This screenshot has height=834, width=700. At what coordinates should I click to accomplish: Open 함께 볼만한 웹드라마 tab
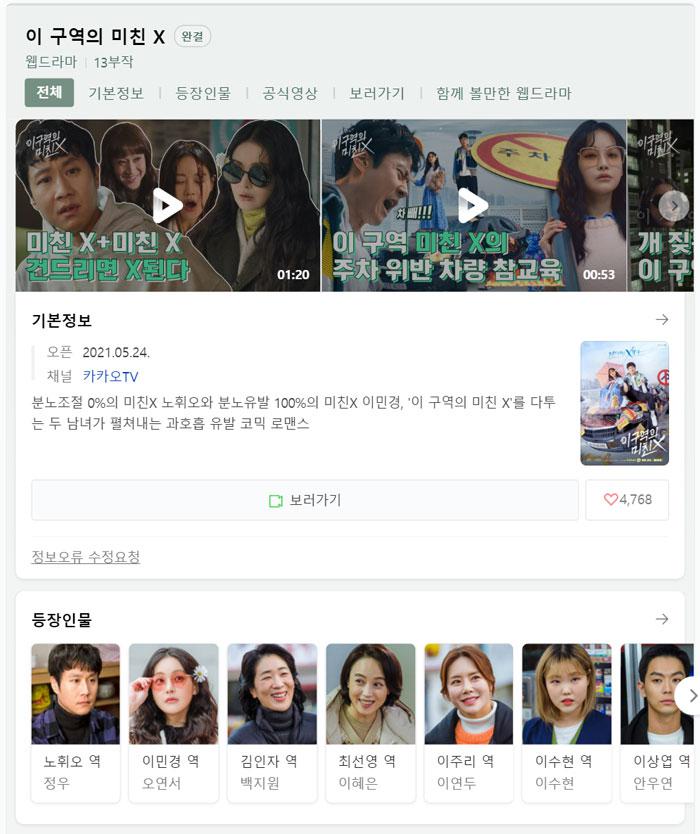[503, 93]
